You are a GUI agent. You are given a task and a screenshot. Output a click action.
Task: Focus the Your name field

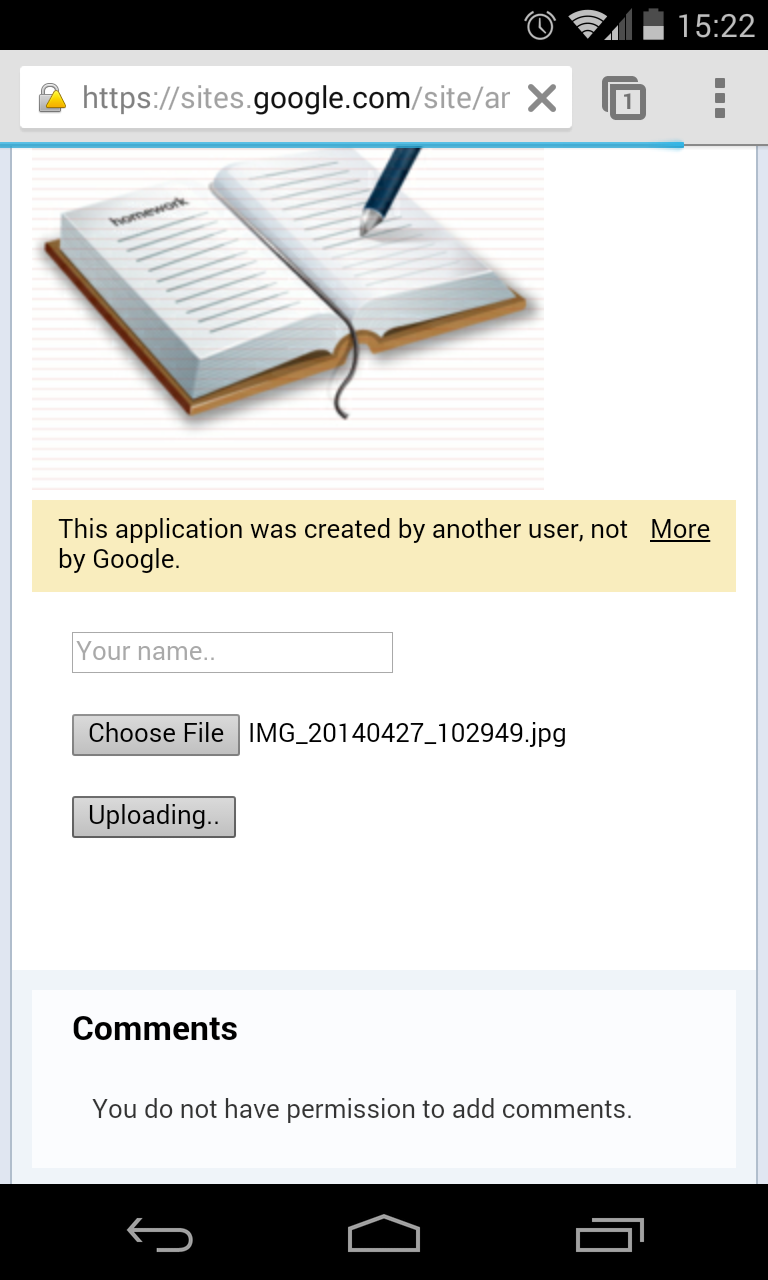[232, 652]
